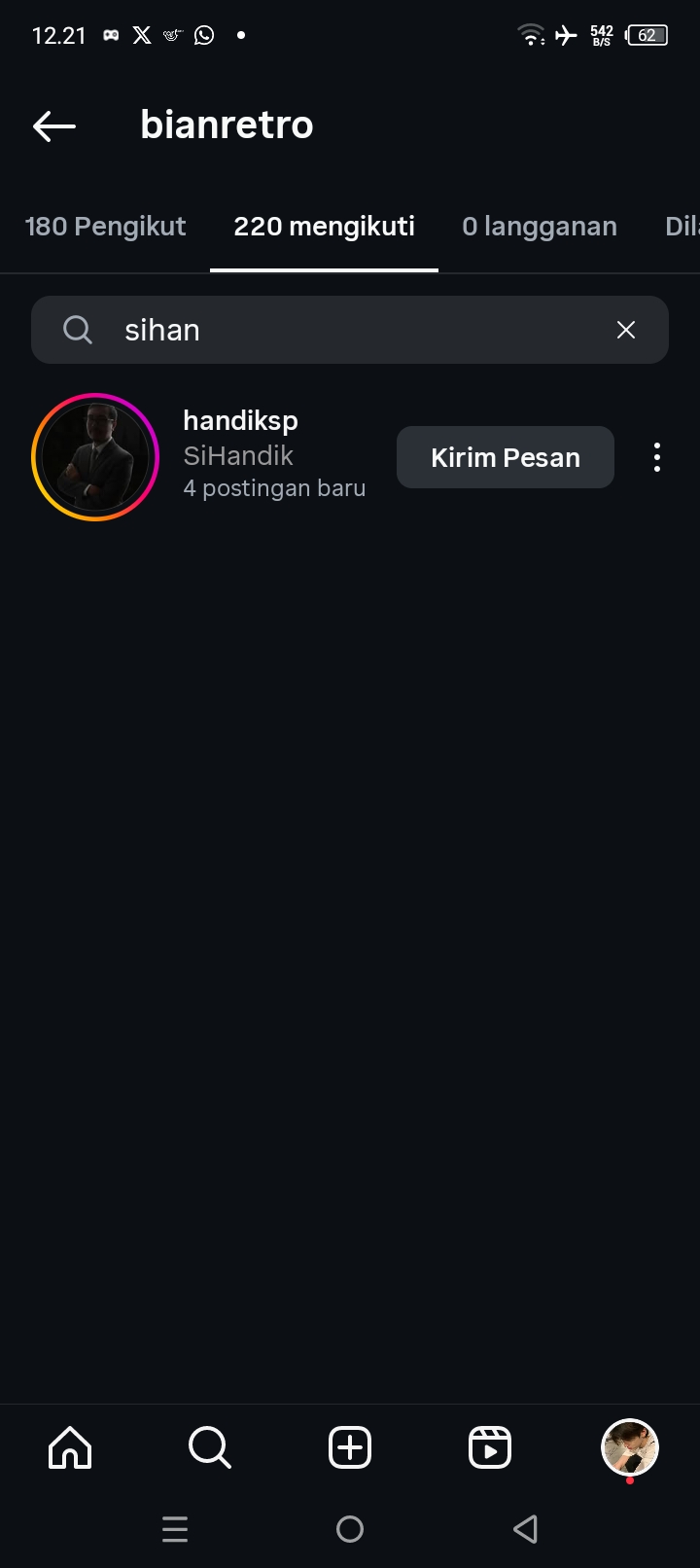700x1568 pixels.
Task: Go to the Instagram home feed
Action: click(70, 1447)
